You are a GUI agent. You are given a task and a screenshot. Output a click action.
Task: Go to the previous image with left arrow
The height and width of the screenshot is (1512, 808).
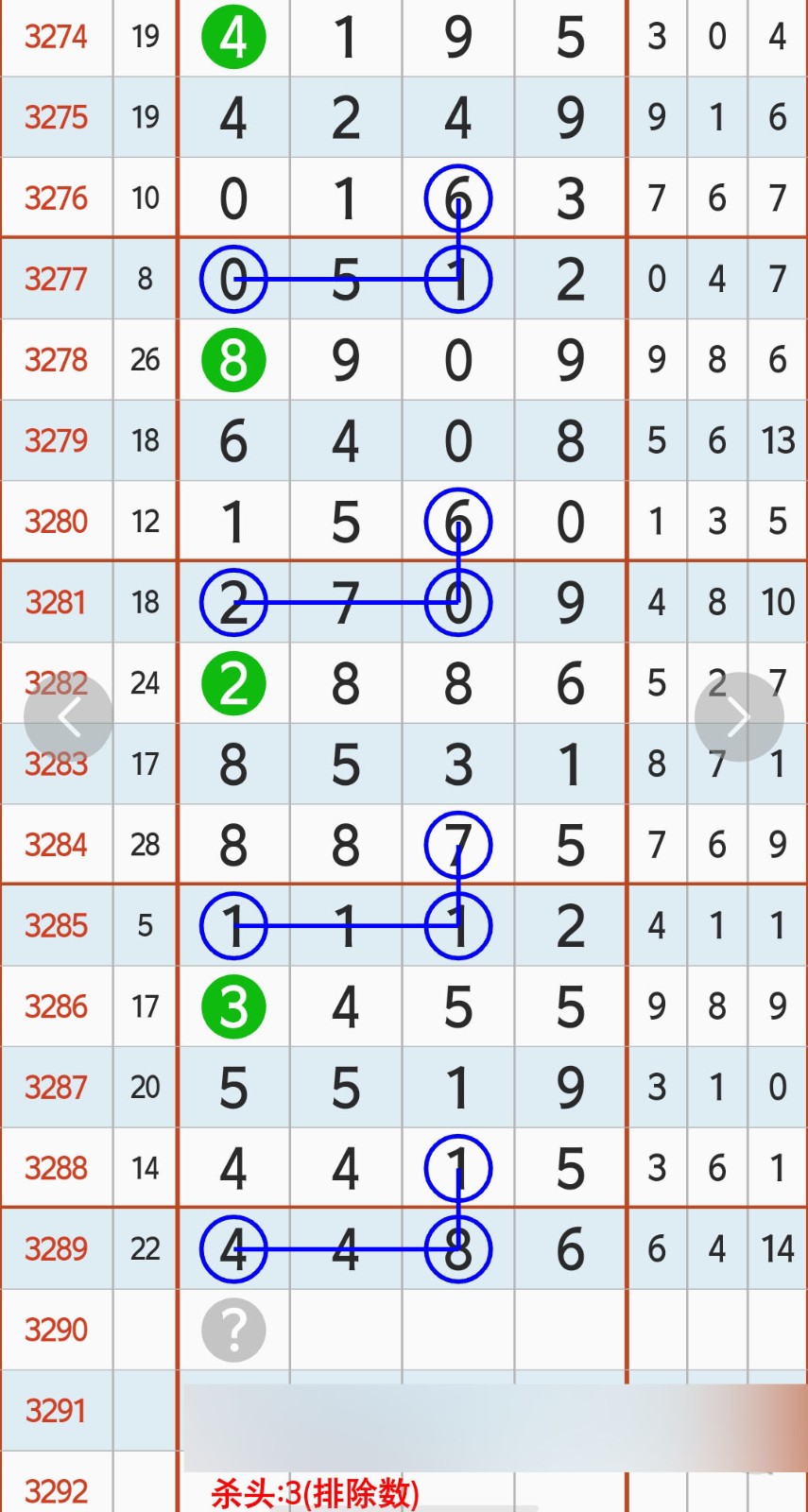[x=68, y=717]
